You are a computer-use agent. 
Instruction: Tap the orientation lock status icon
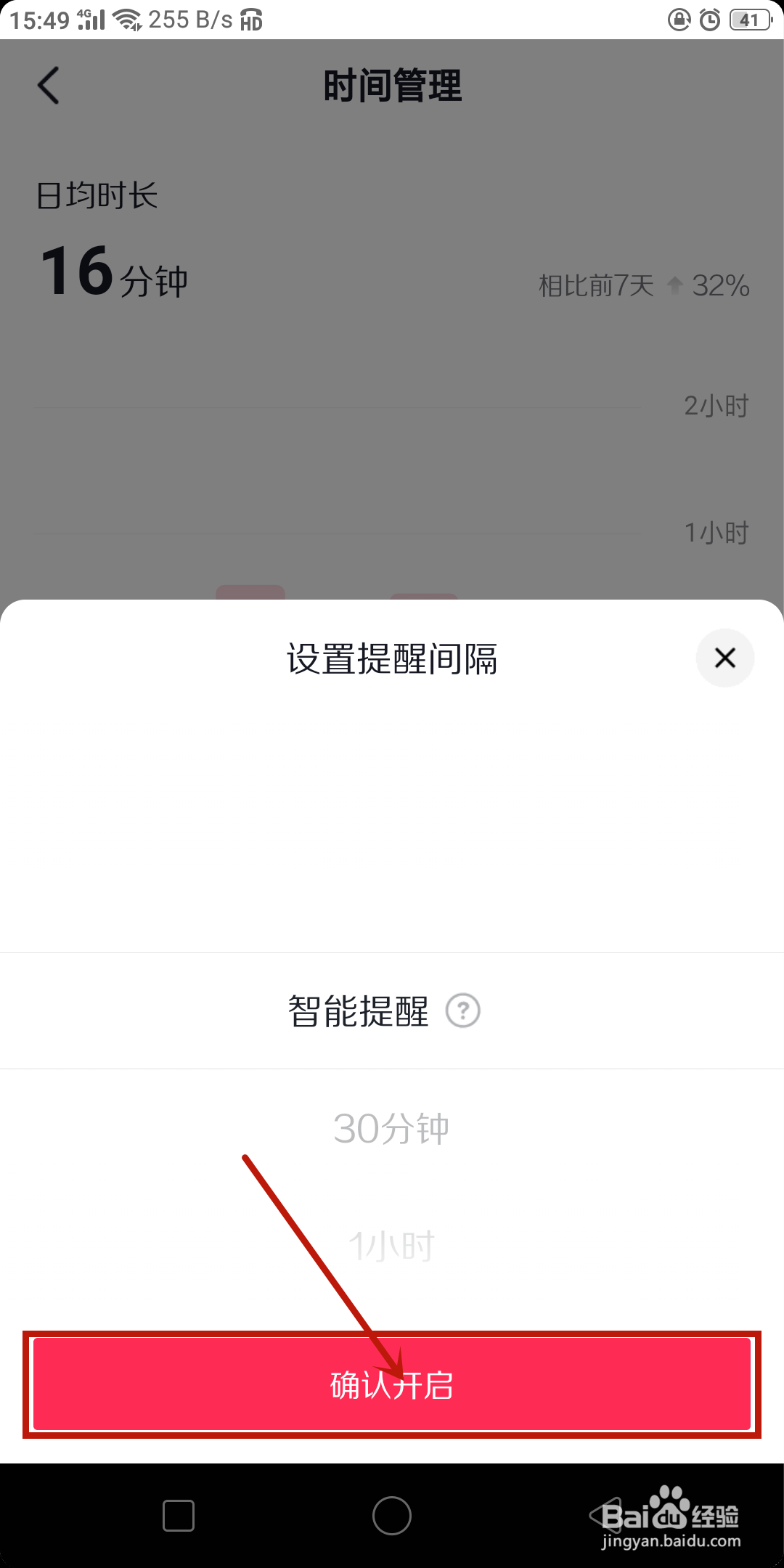click(x=677, y=19)
